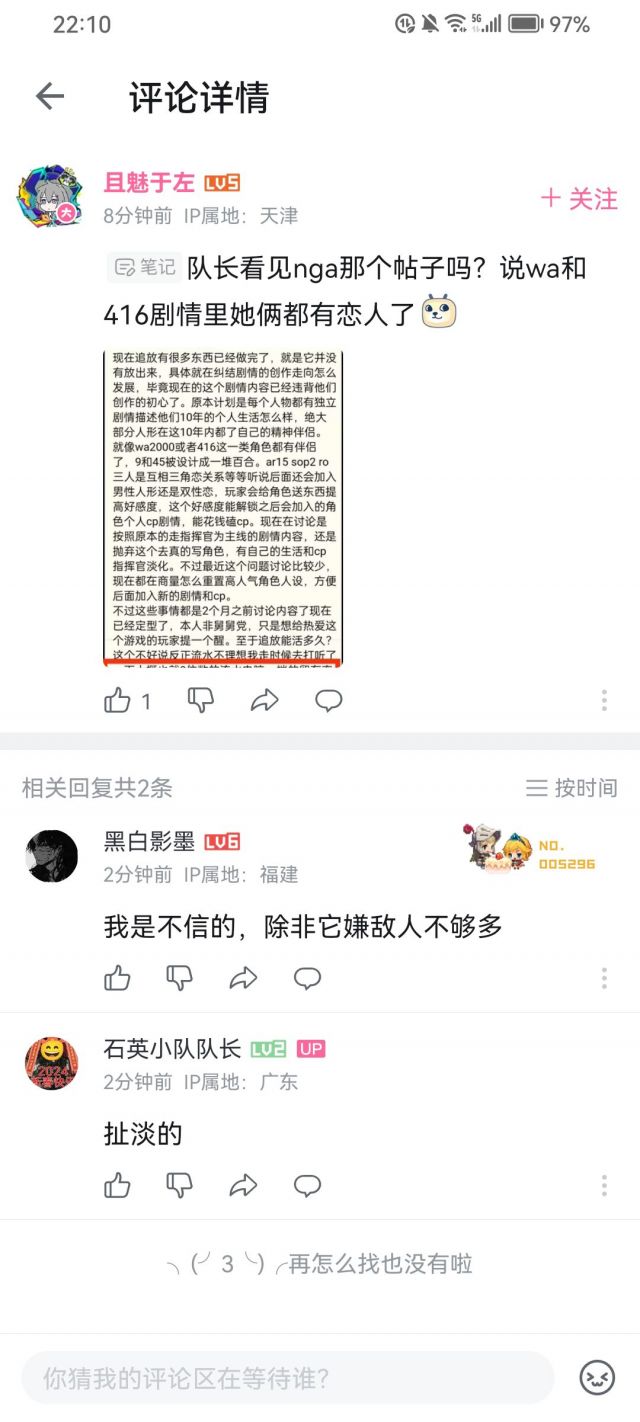Dislike 且魅于左's main comment

[201, 701]
